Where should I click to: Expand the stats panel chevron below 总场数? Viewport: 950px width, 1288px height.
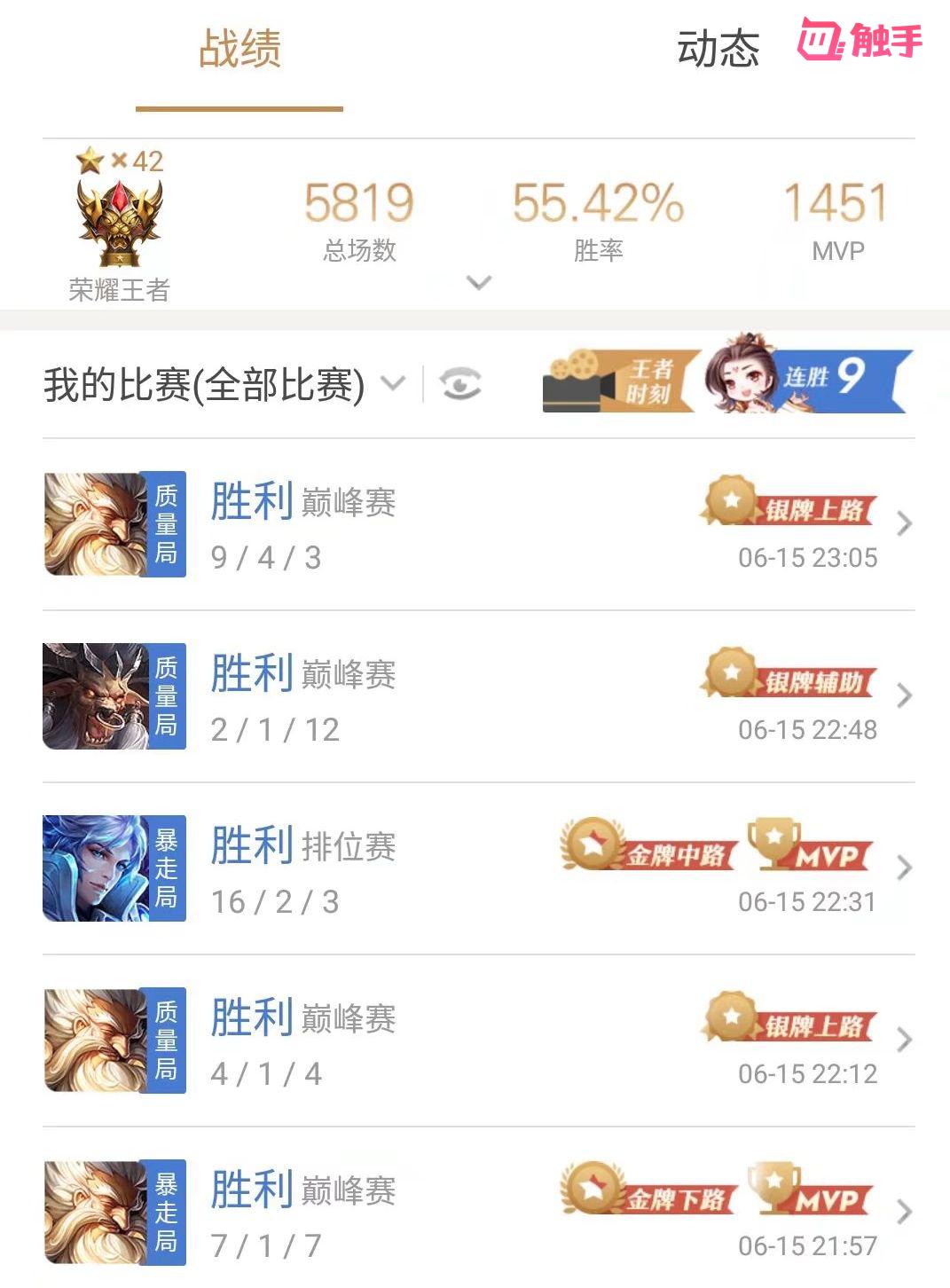click(x=477, y=284)
